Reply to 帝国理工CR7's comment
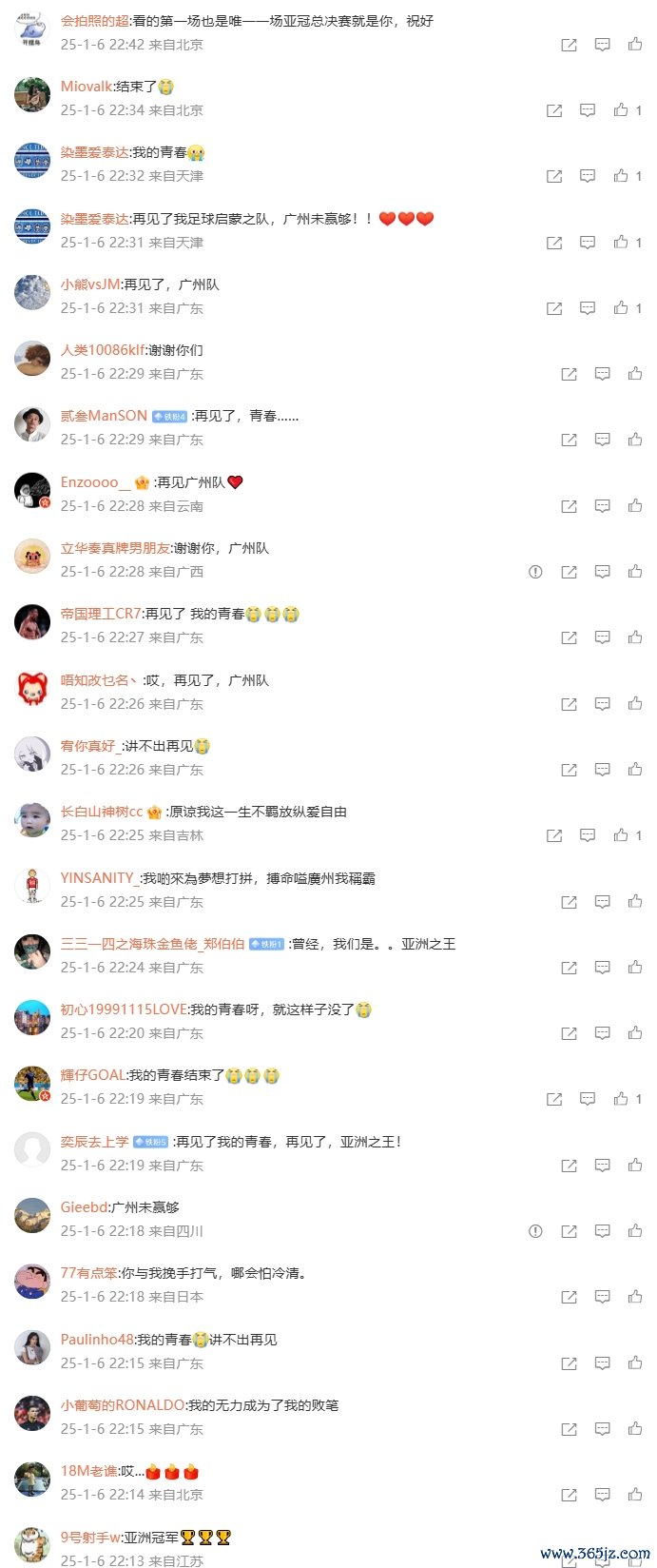657x1568 pixels. coord(602,637)
